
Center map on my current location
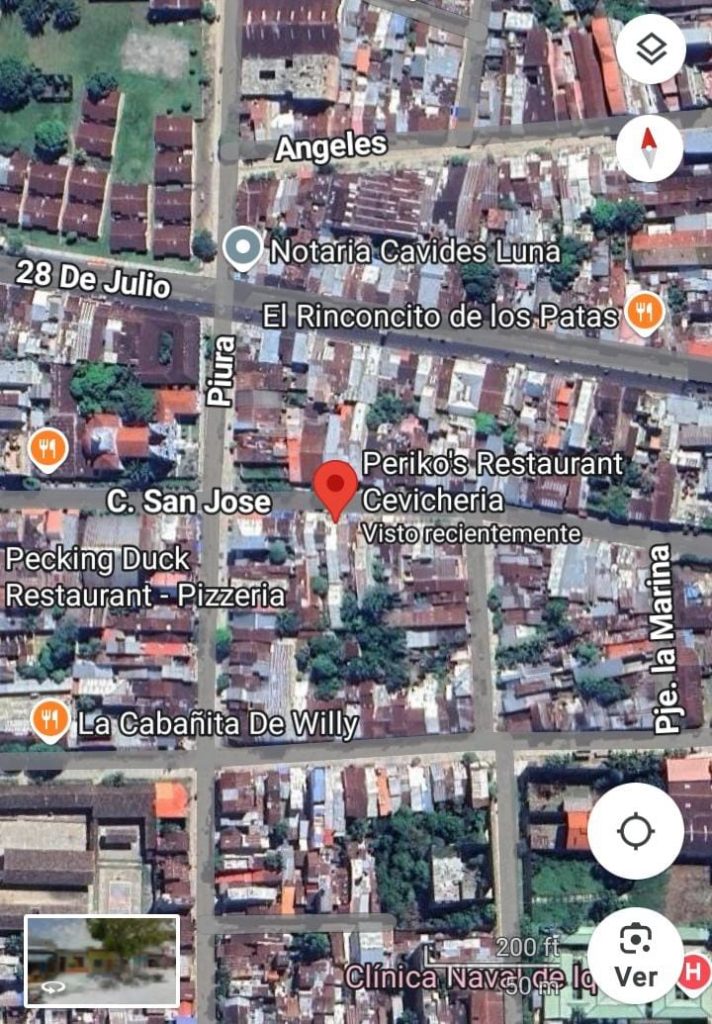pos(636,831)
